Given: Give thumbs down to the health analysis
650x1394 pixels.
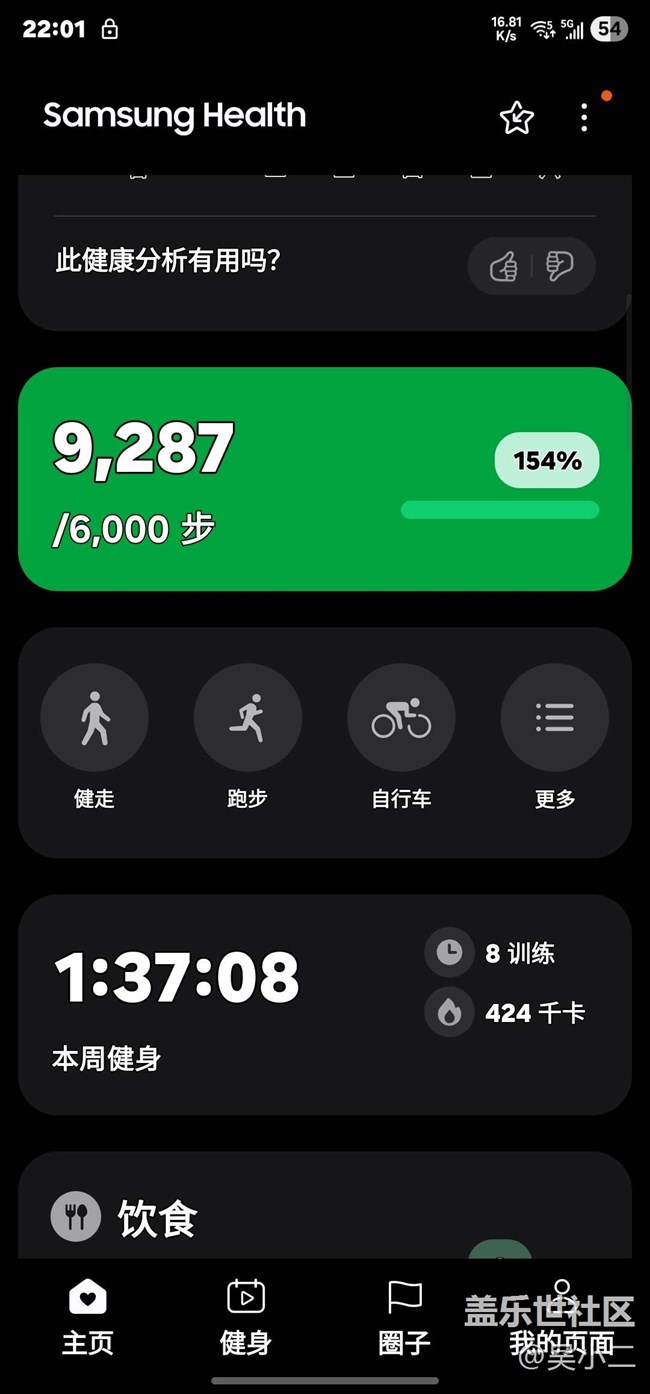Looking at the screenshot, I should point(560,267).
